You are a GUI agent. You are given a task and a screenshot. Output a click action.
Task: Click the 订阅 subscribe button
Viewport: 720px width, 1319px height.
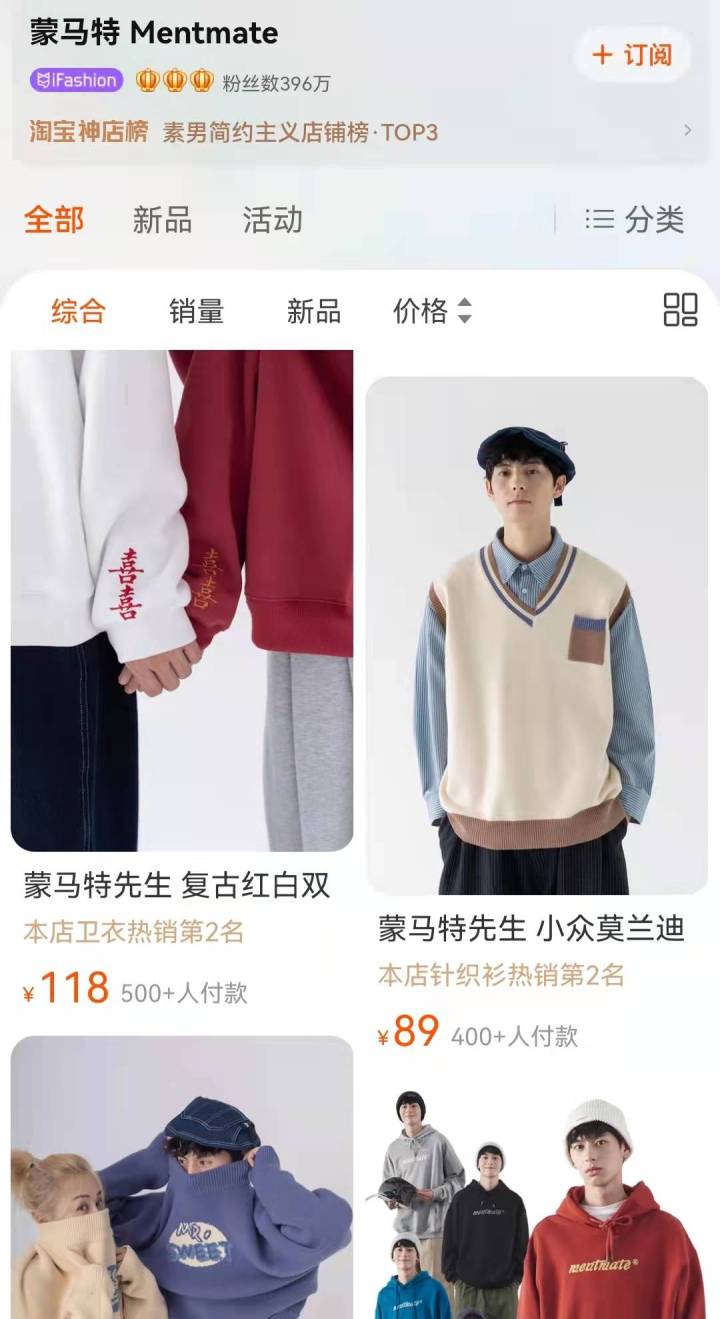631,56
